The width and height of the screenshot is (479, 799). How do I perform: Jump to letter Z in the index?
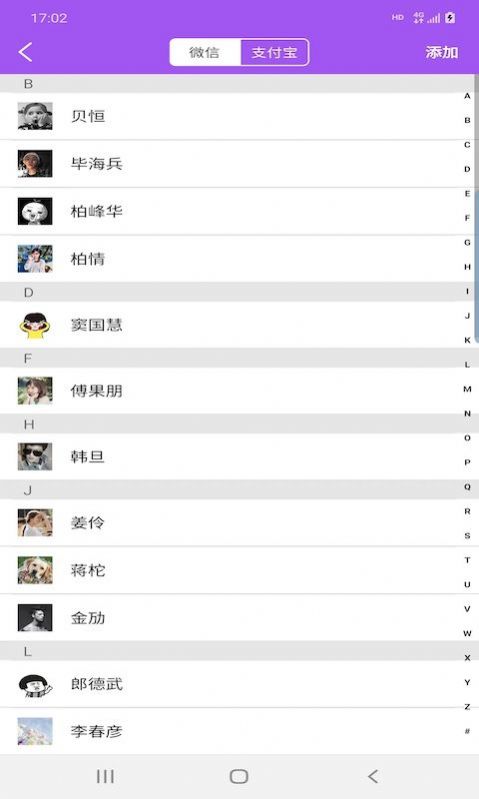click(467, 707)
